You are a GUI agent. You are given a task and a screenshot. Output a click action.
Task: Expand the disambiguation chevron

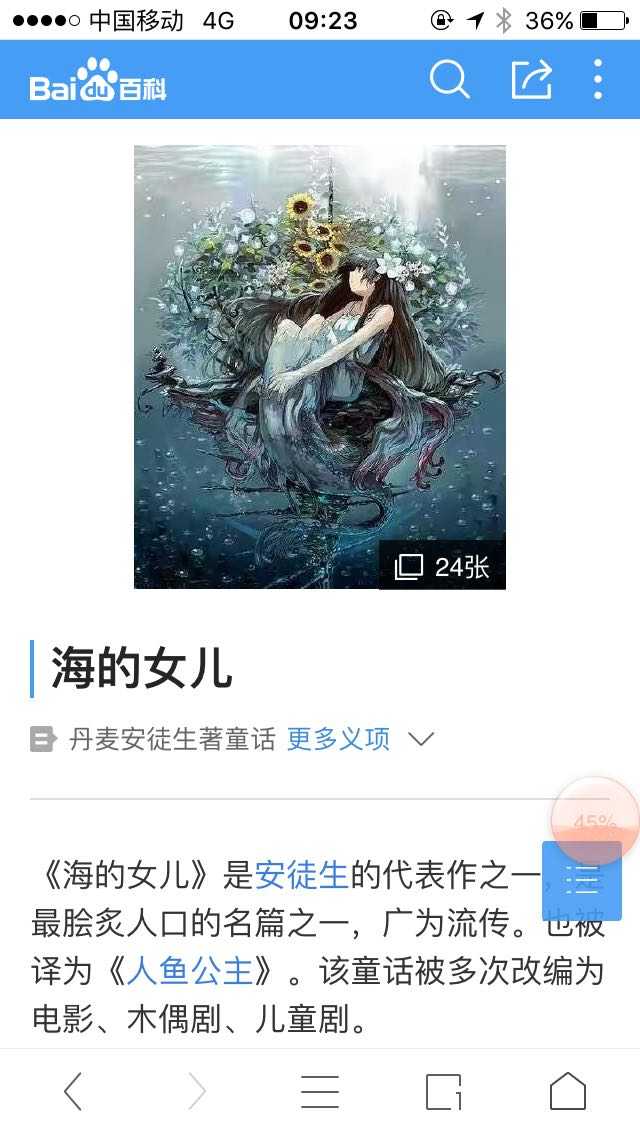tap(422, 740)
